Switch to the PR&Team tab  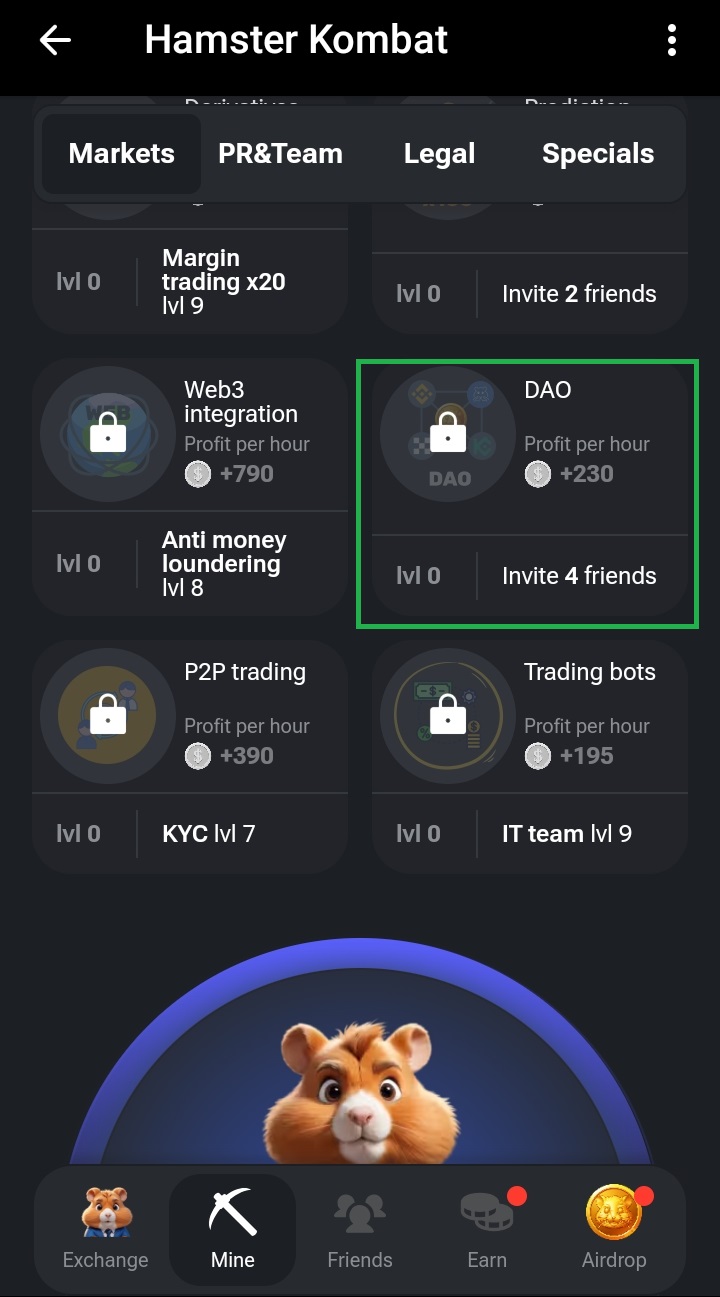pyautogui.click(x=280, y=154)
